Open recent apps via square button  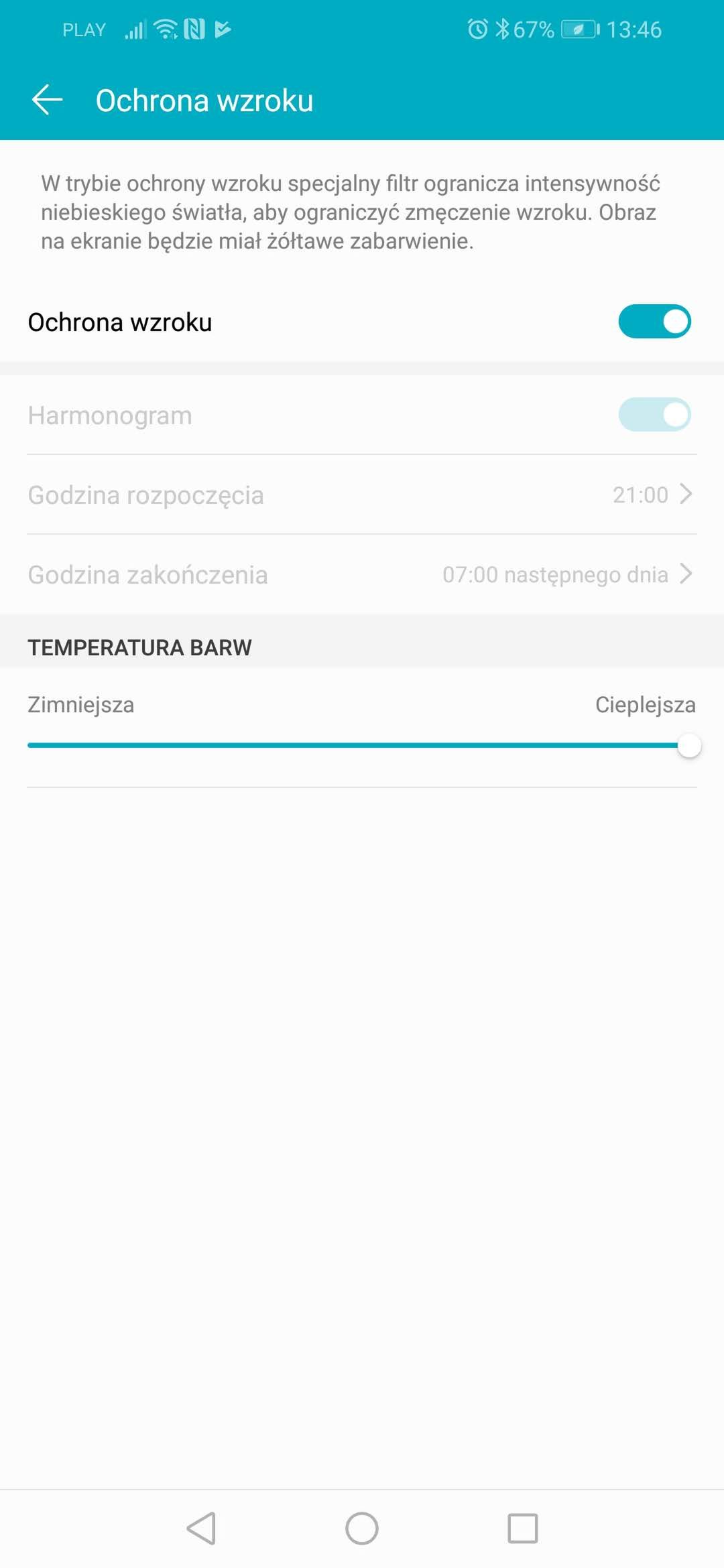coord(523,1528)
